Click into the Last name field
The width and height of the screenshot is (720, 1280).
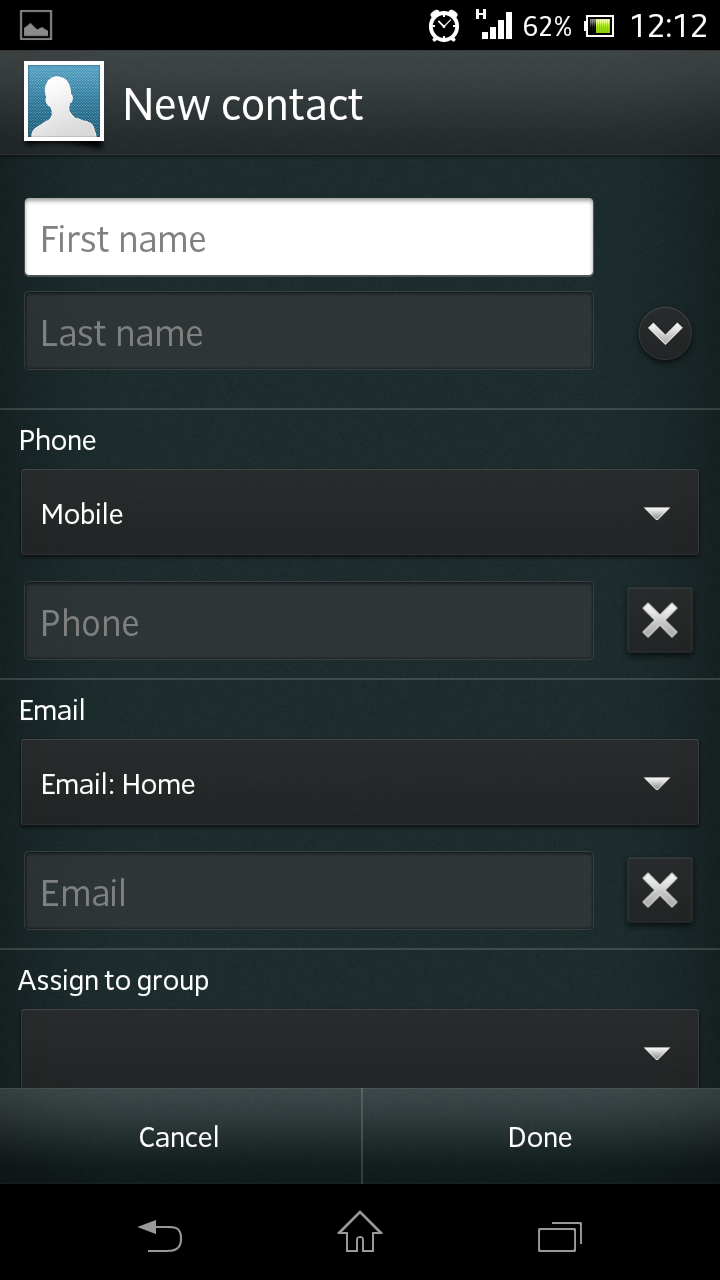pyautogui.click(x=308, y=331)
